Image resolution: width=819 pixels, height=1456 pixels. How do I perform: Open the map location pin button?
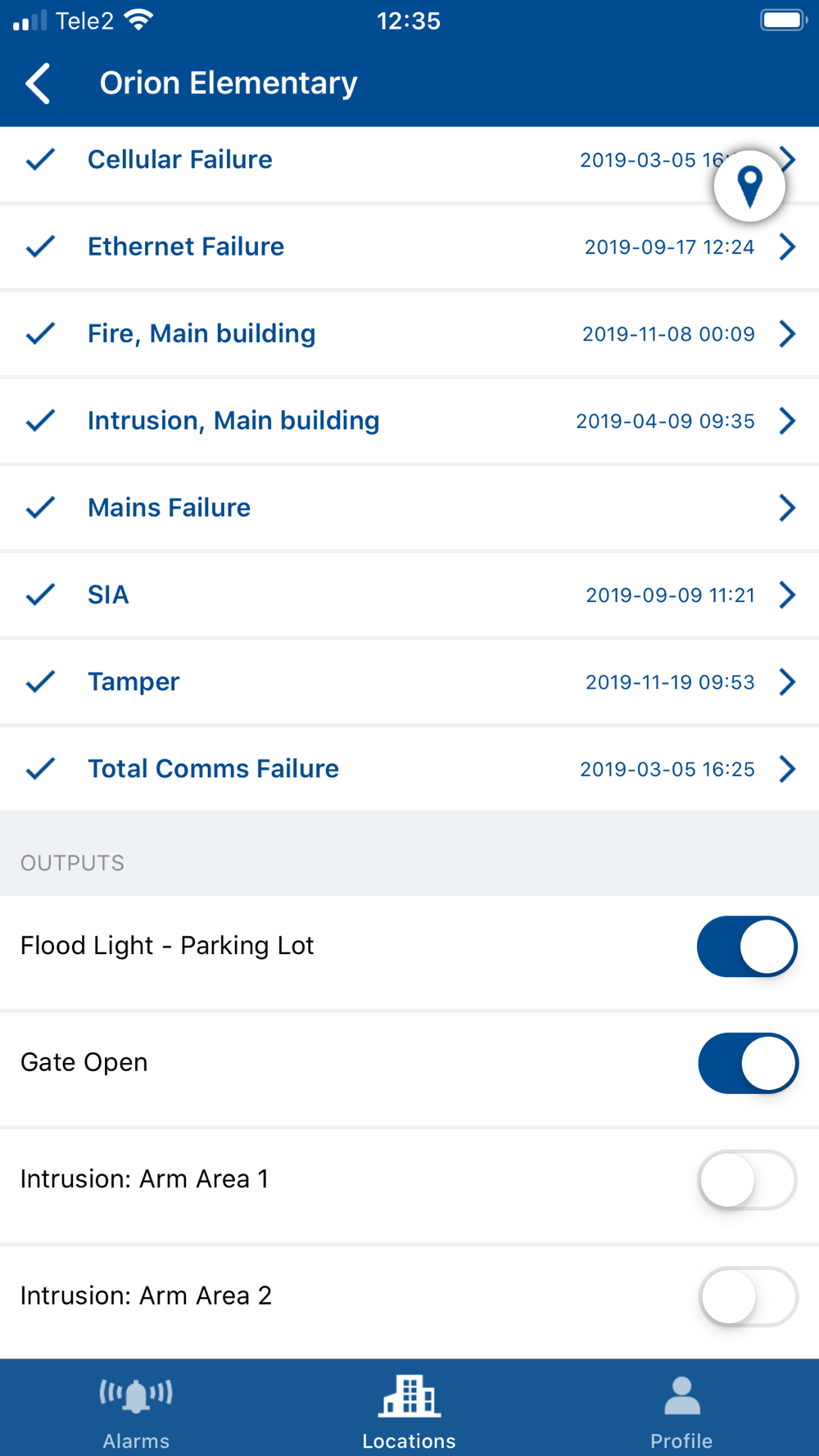point(749,187)
